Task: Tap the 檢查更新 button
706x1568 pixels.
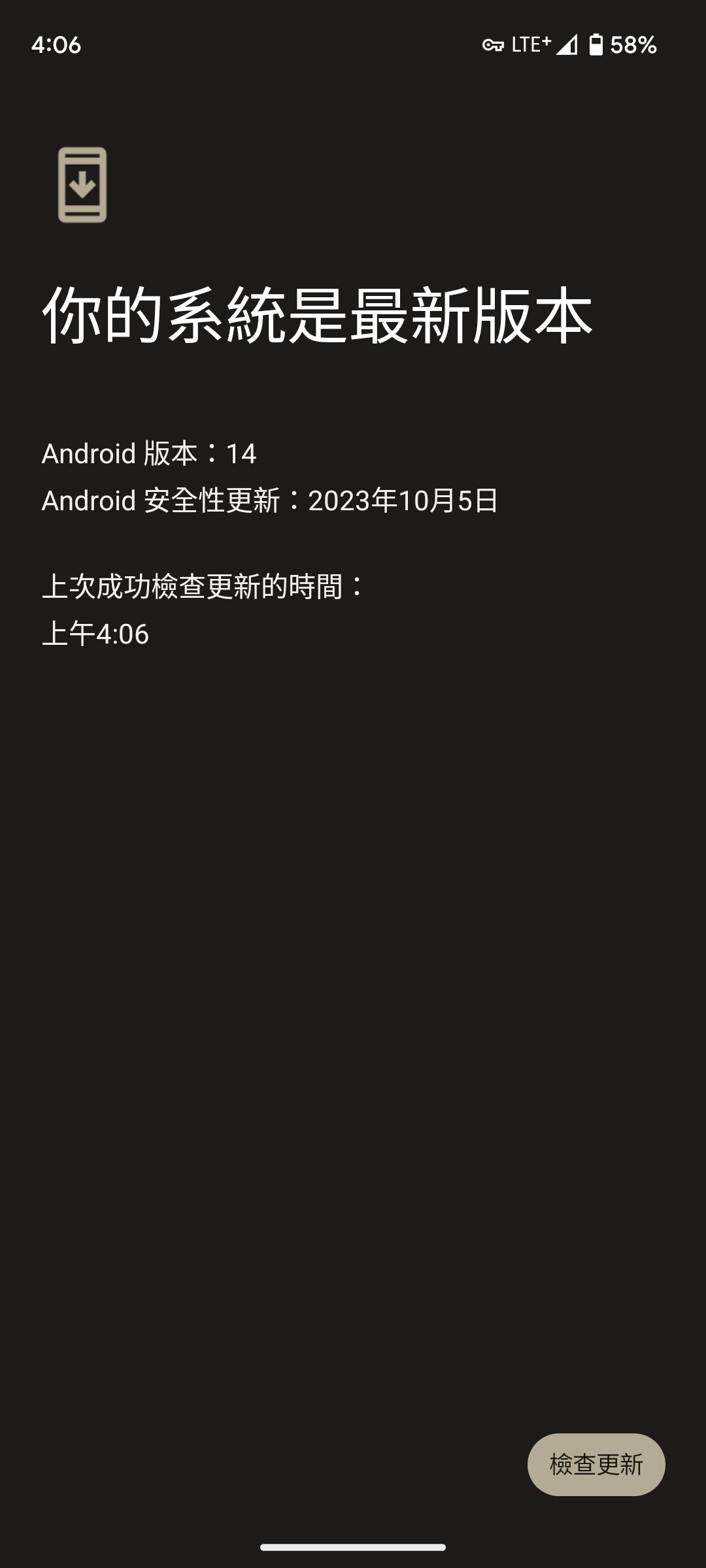Action: click(596, 1464)
